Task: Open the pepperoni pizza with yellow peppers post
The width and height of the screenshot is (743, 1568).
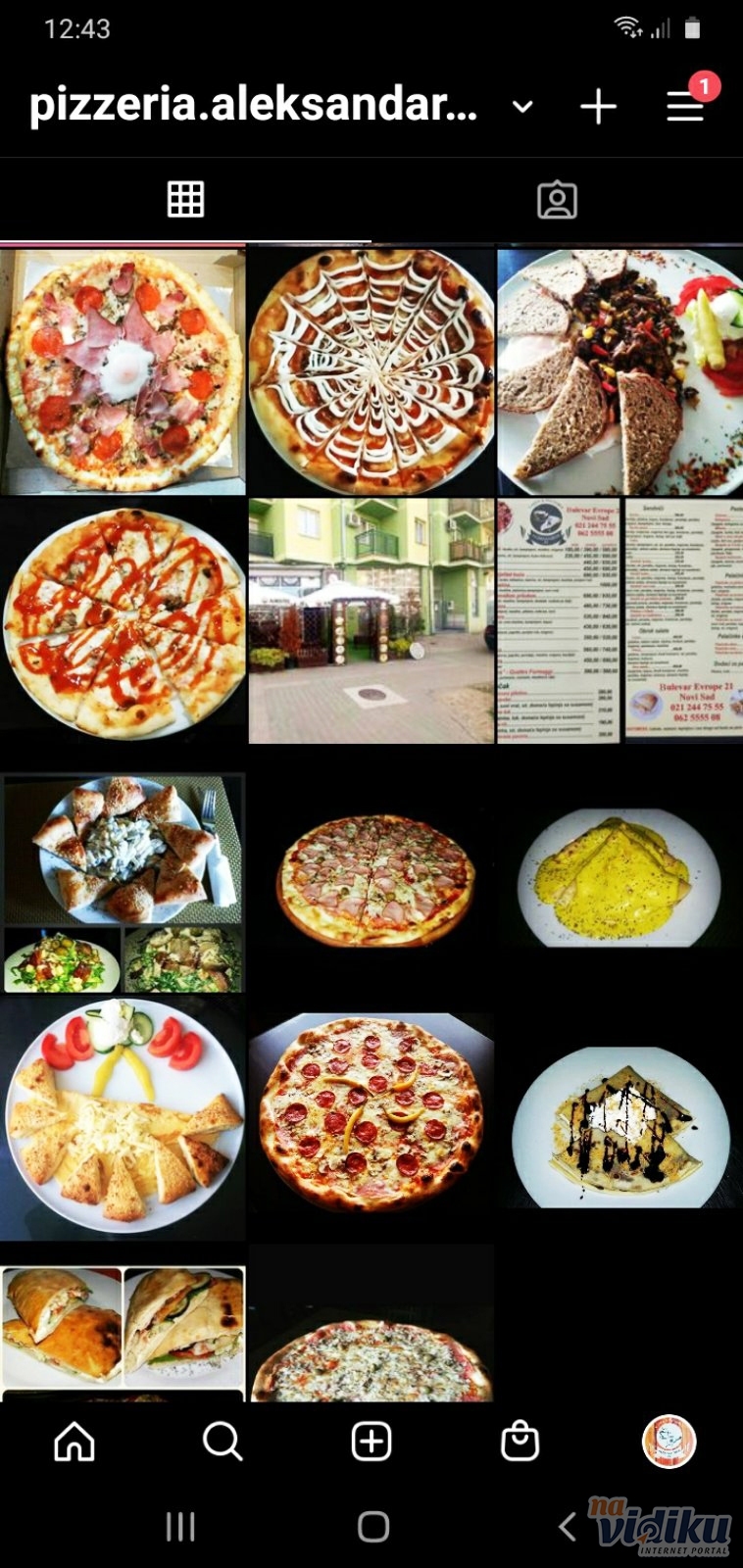Action: 371,1119
